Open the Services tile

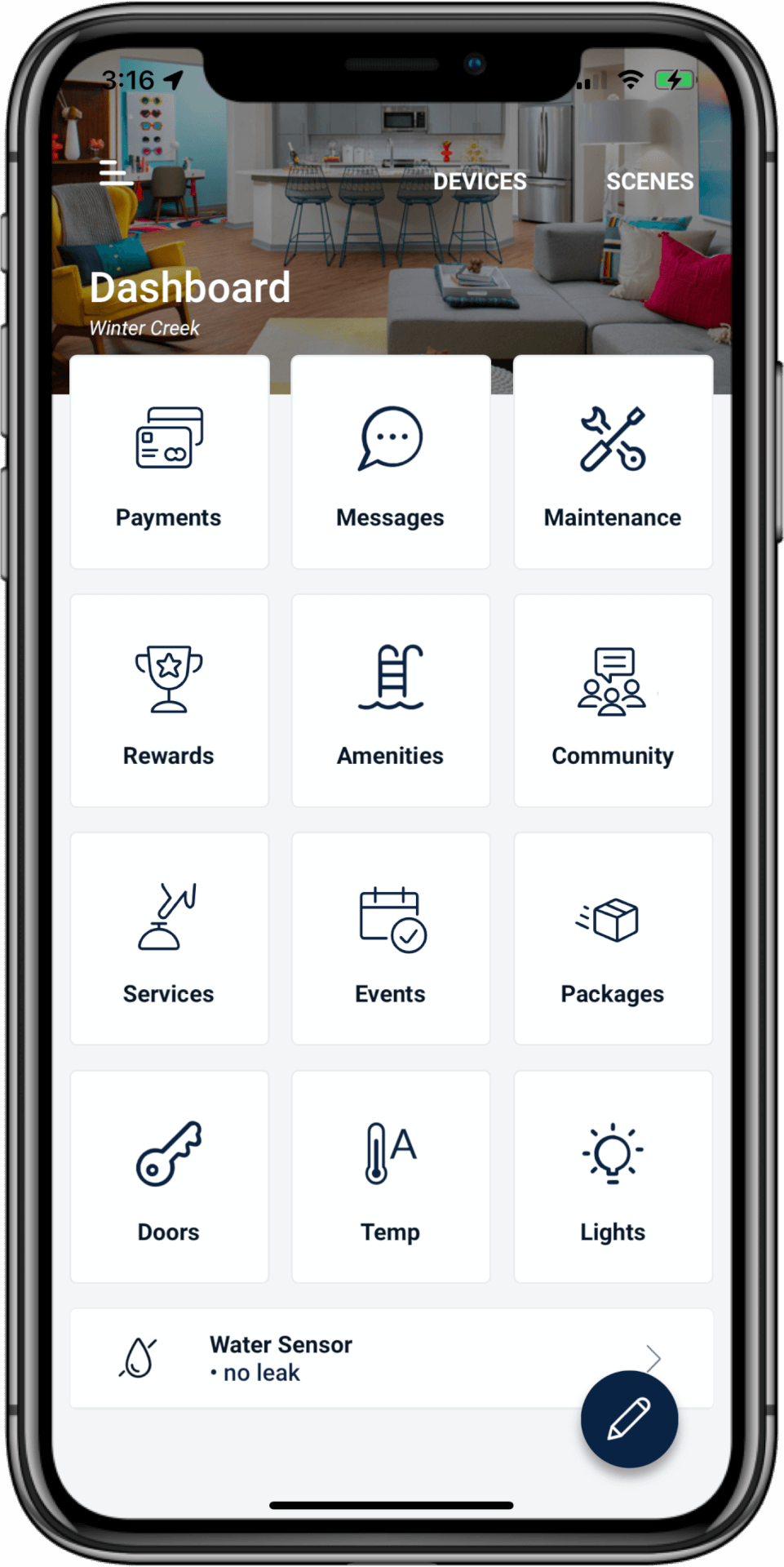point(169,939)
